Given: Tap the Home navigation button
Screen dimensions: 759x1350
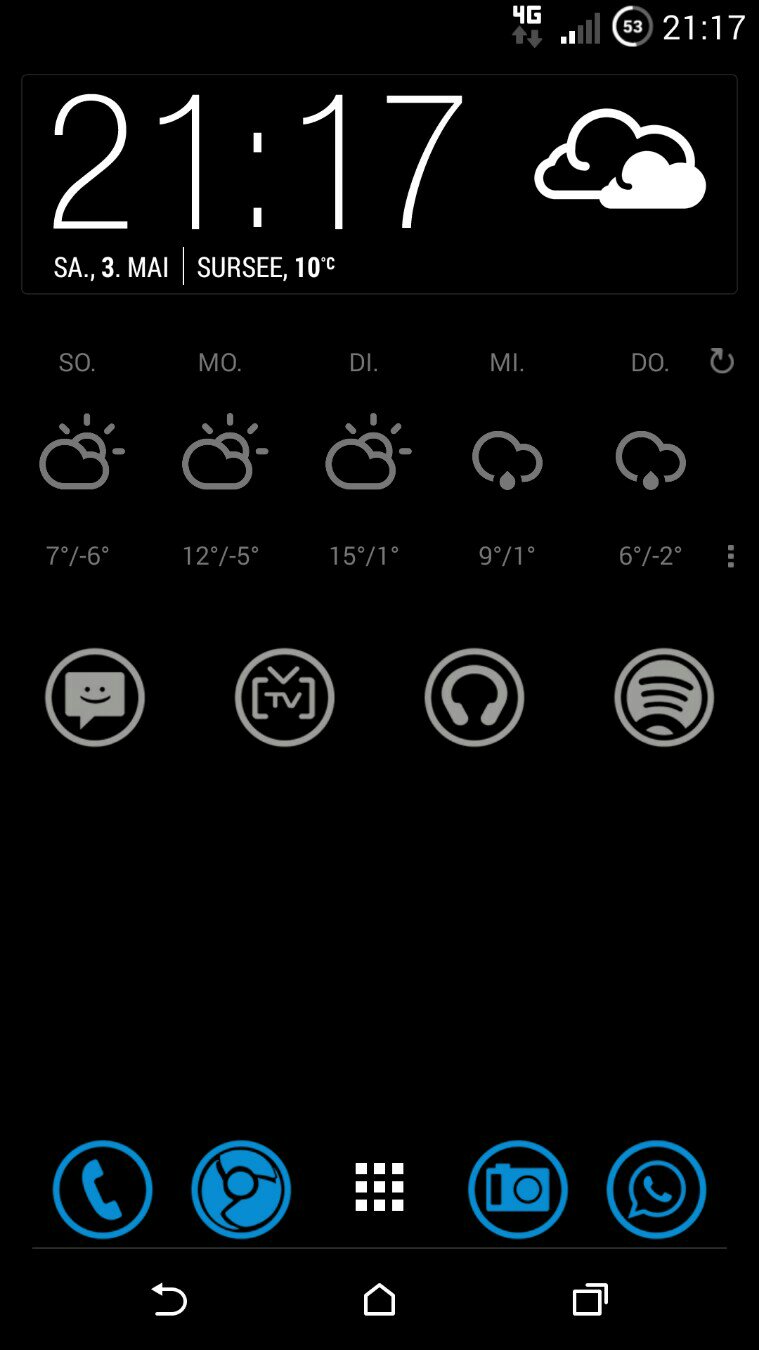Looking at the screenshot, I should point(379,1300).
